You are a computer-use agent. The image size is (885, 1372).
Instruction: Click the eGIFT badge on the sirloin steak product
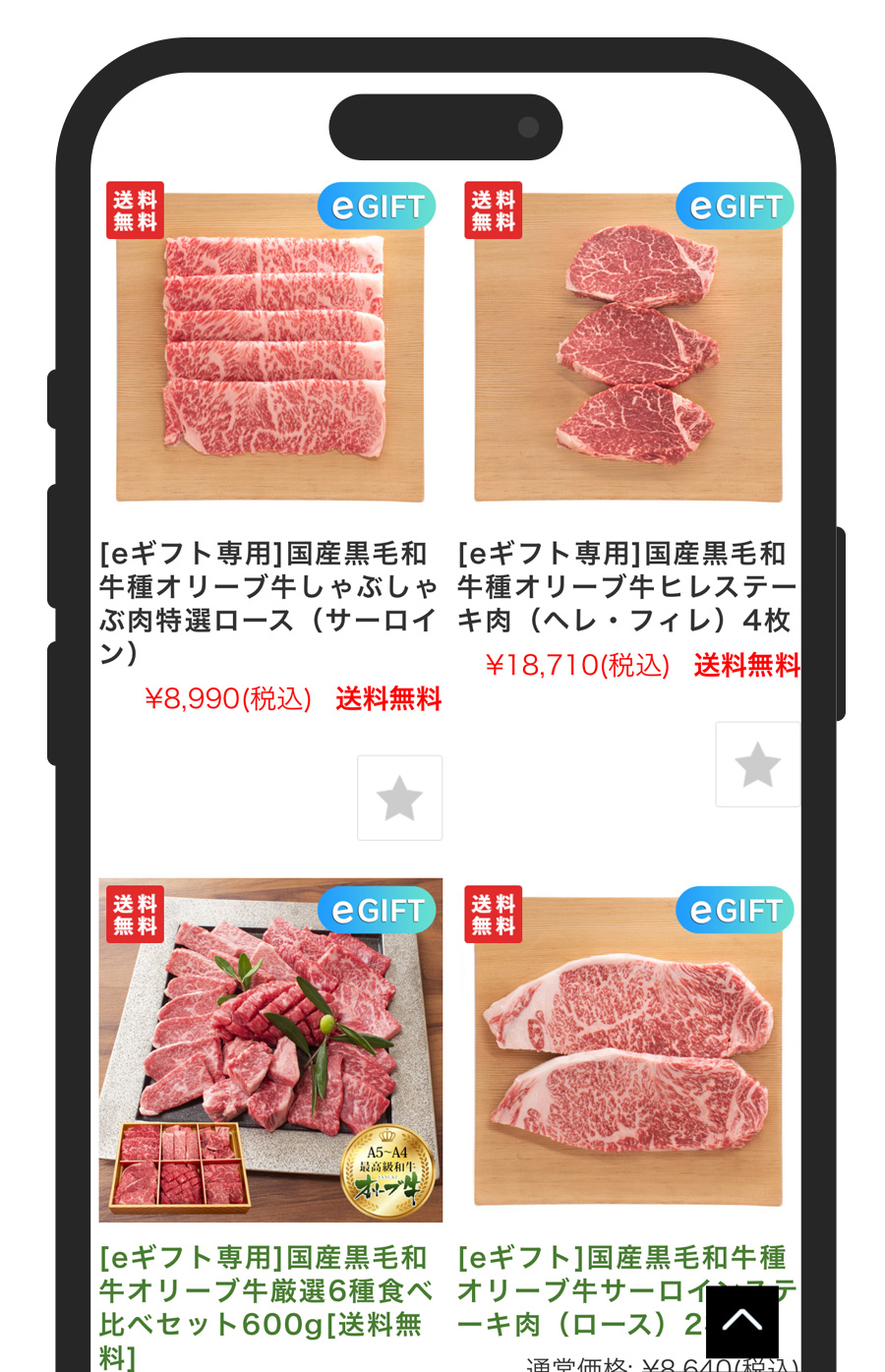[x=735, y=910]
